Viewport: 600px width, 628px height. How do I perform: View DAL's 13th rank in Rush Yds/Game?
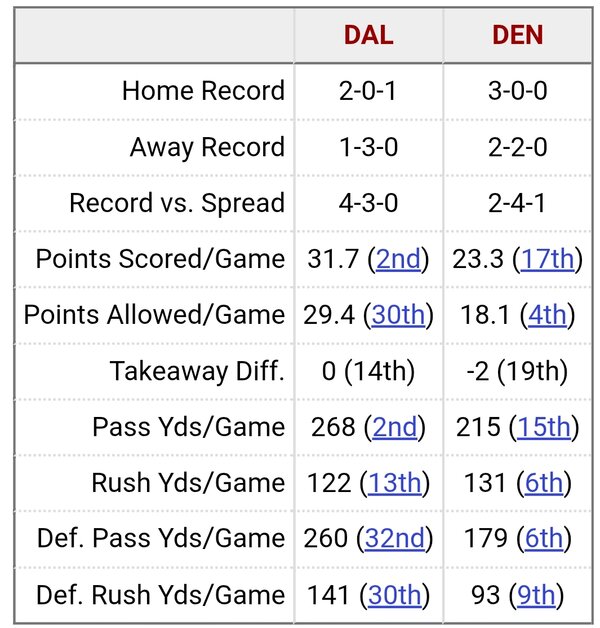(394, 484)
